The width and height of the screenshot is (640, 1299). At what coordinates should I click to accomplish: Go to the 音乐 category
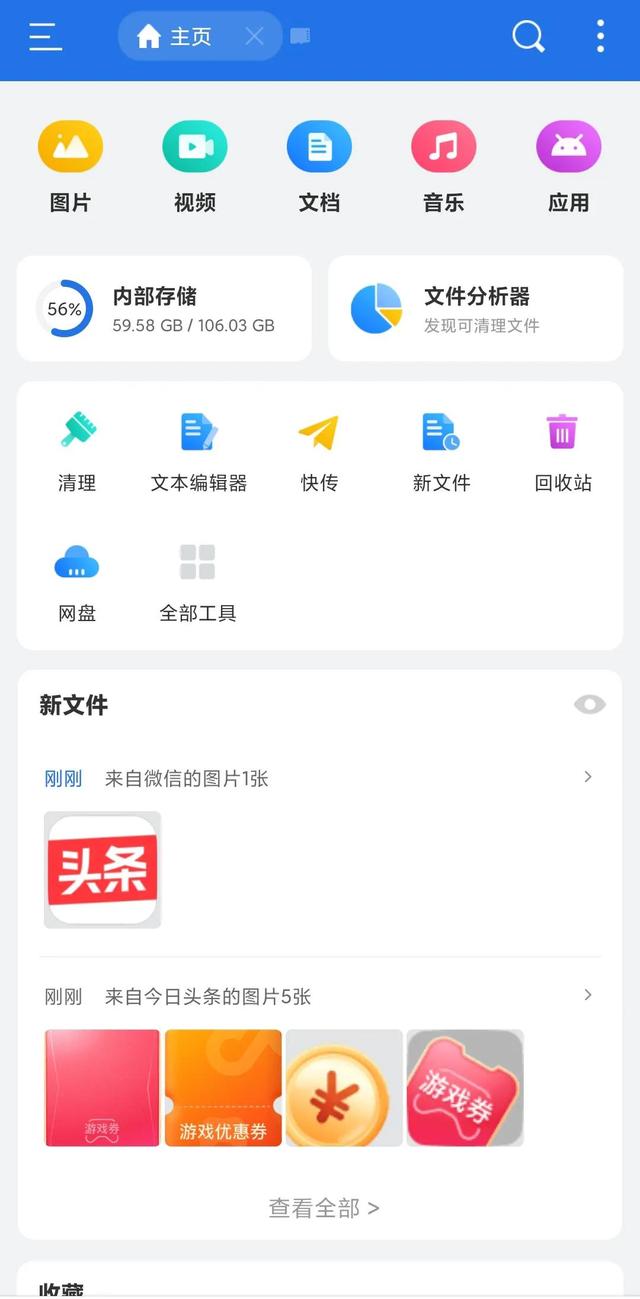pos(443,166)
